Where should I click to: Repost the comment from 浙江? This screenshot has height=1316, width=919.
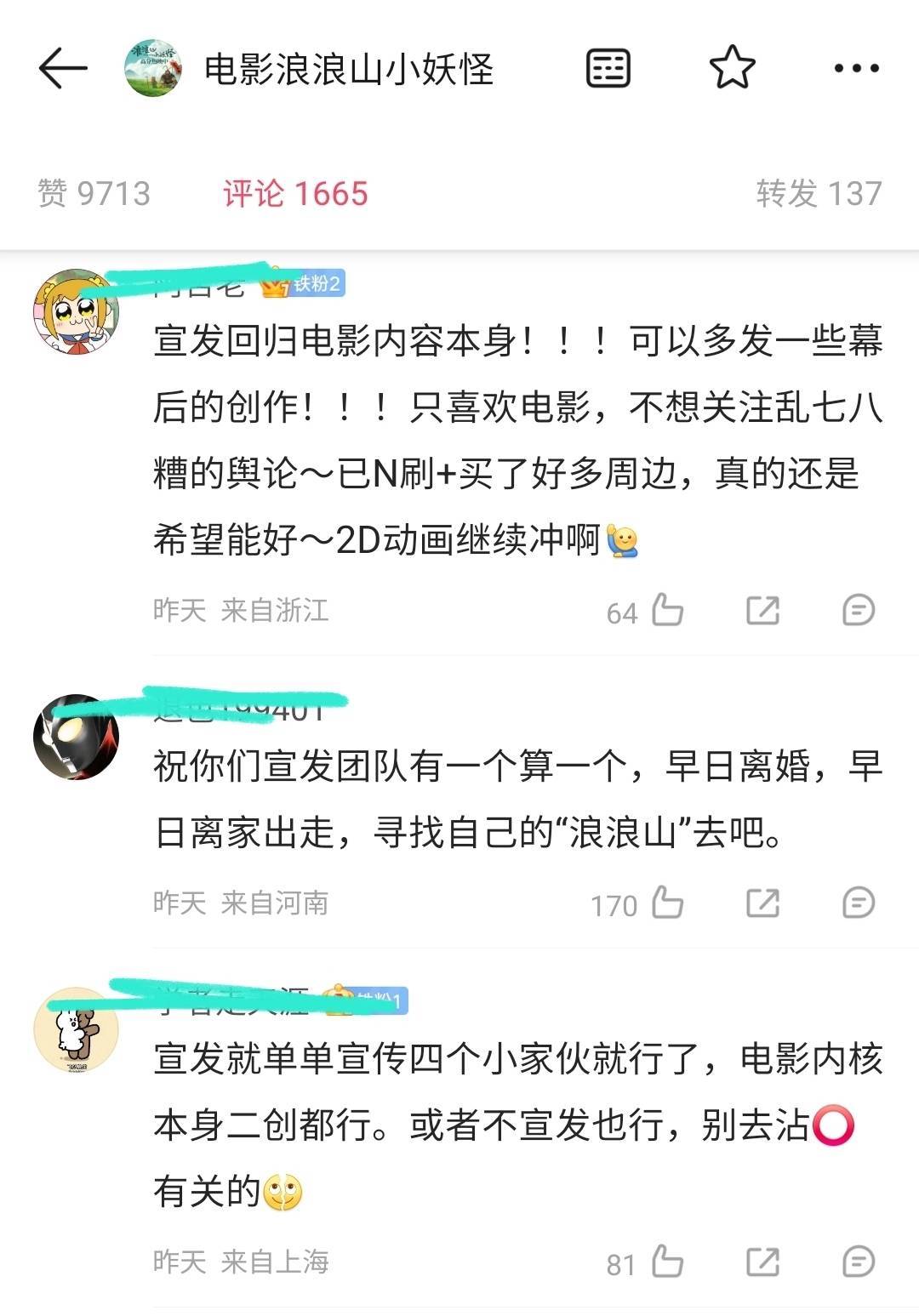pos(762,610)
